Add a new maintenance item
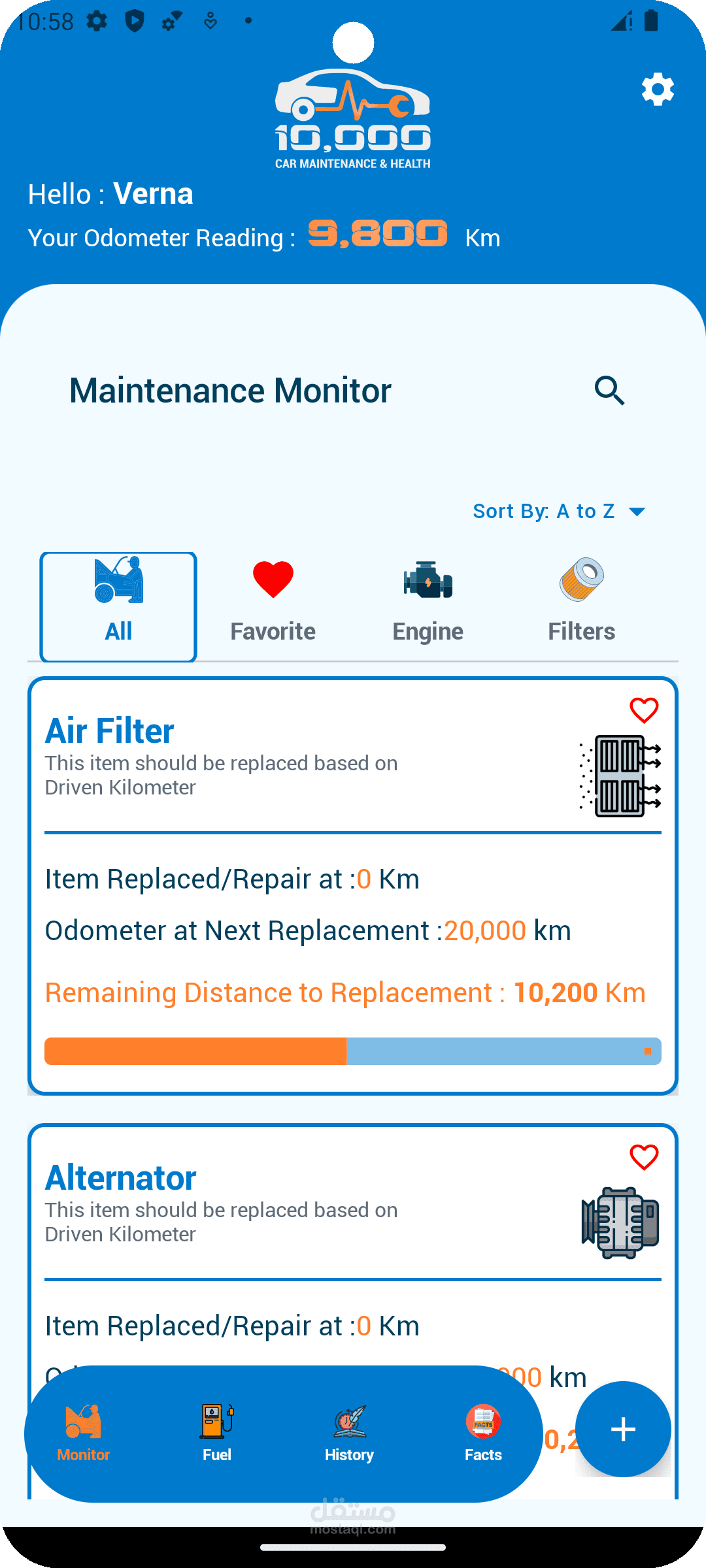706x1568 pixels. (623, 1429)
